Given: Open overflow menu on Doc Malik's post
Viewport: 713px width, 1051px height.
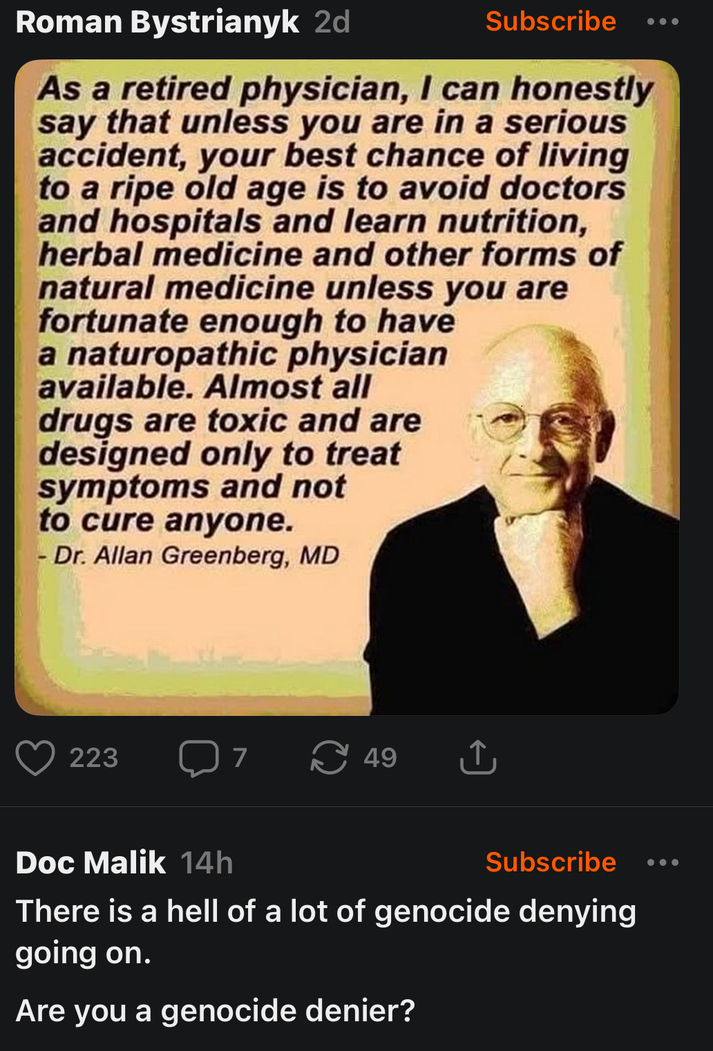Looking at the screenshot, I should [662, 862].
